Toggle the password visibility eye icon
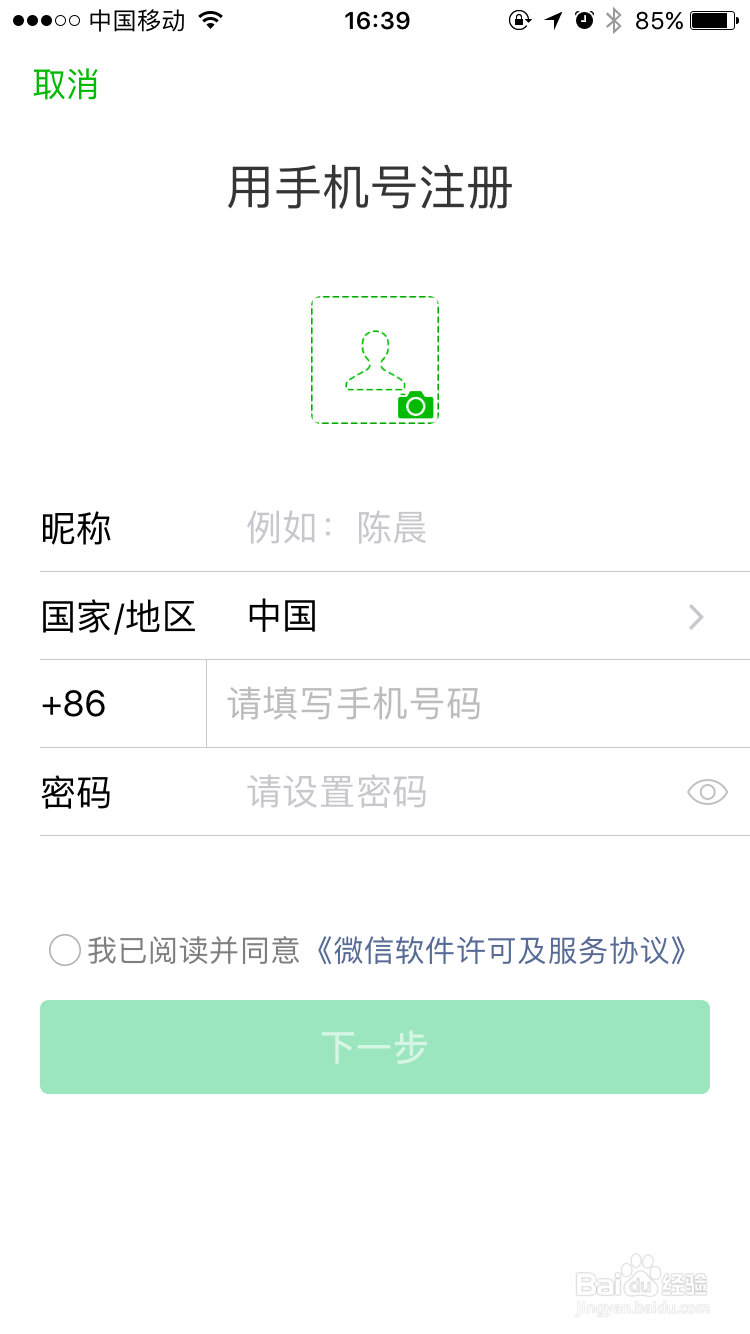The image size is (750, 1334). (x=707, y=791)
